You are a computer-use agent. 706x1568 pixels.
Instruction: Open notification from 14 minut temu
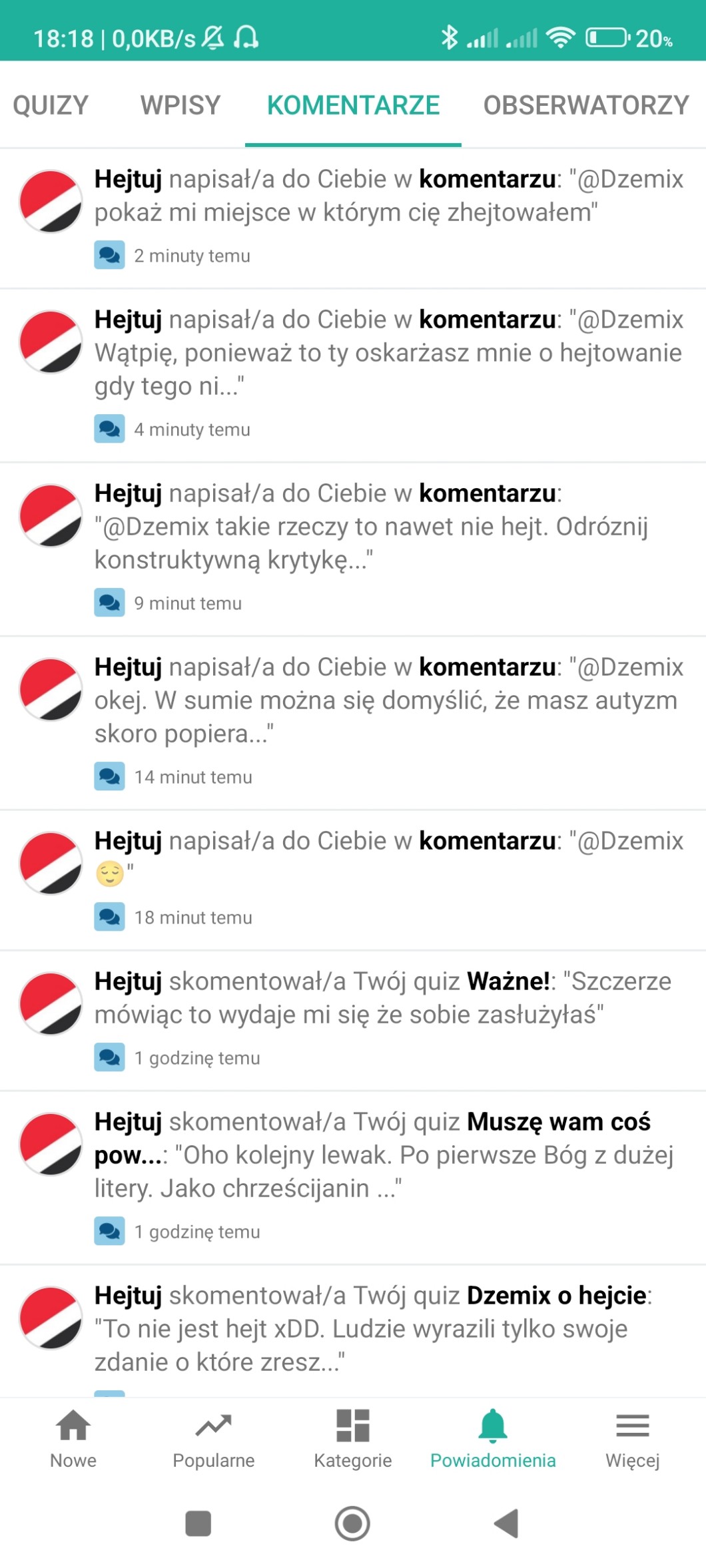pyautogui.click(x=353, y=723)
